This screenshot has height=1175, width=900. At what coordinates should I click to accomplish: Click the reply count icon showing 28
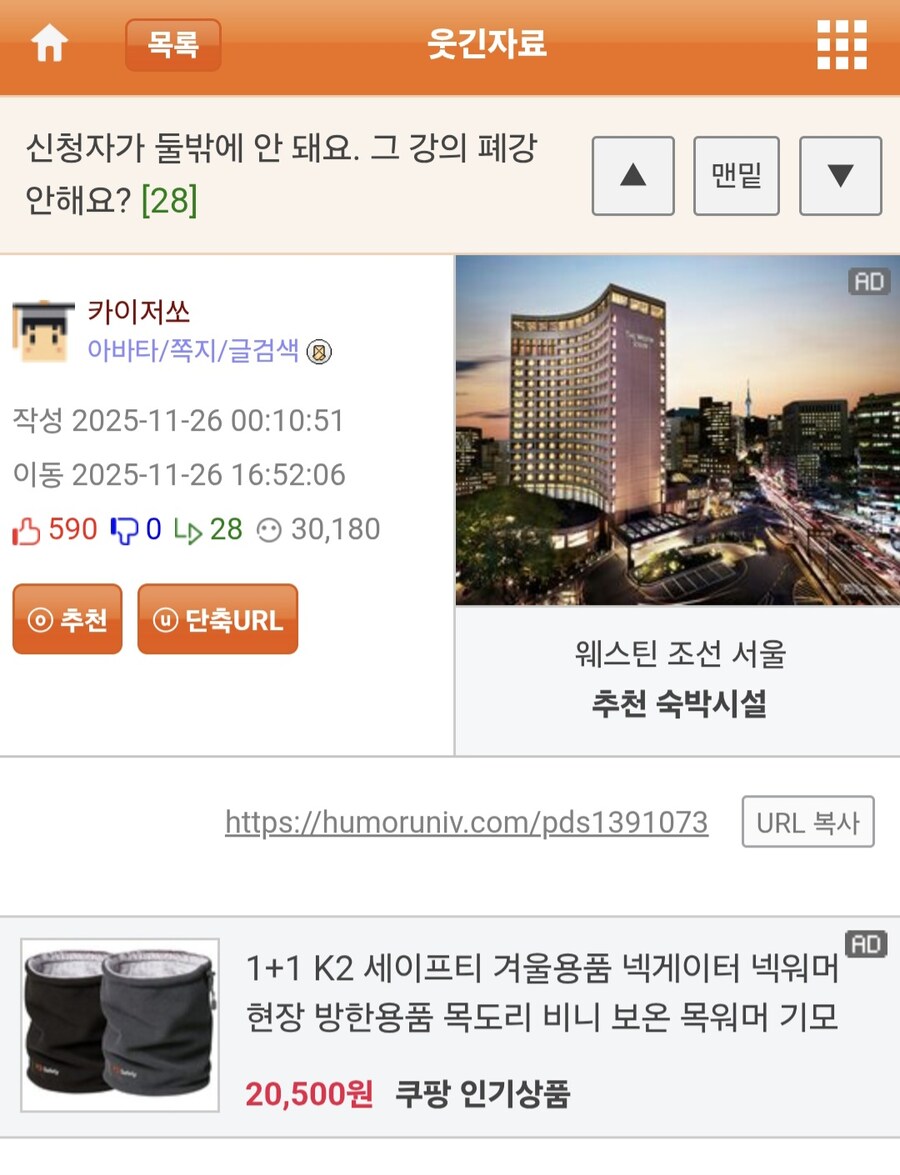[x=190, y=529]
